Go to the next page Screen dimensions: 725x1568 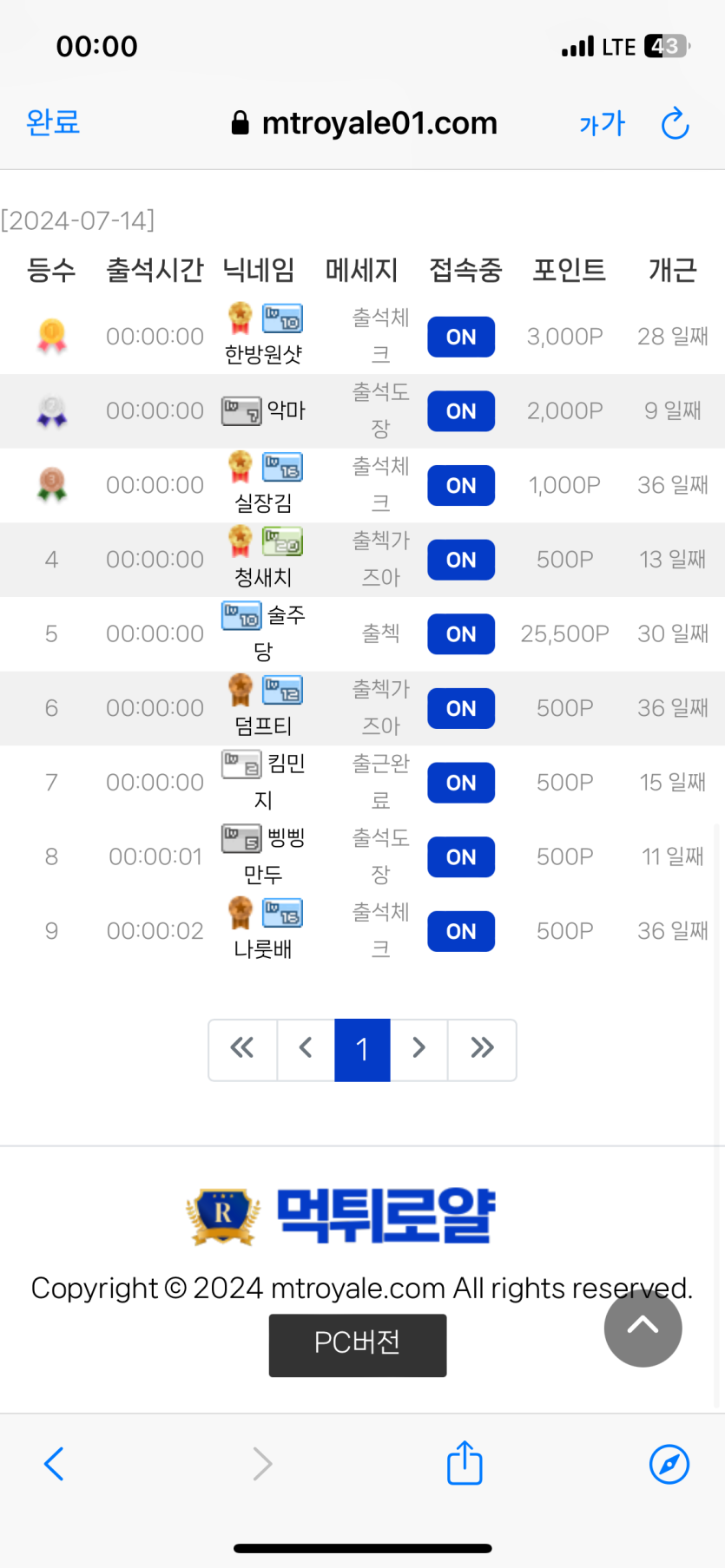pyautogui.click(x=419, y=1049)
